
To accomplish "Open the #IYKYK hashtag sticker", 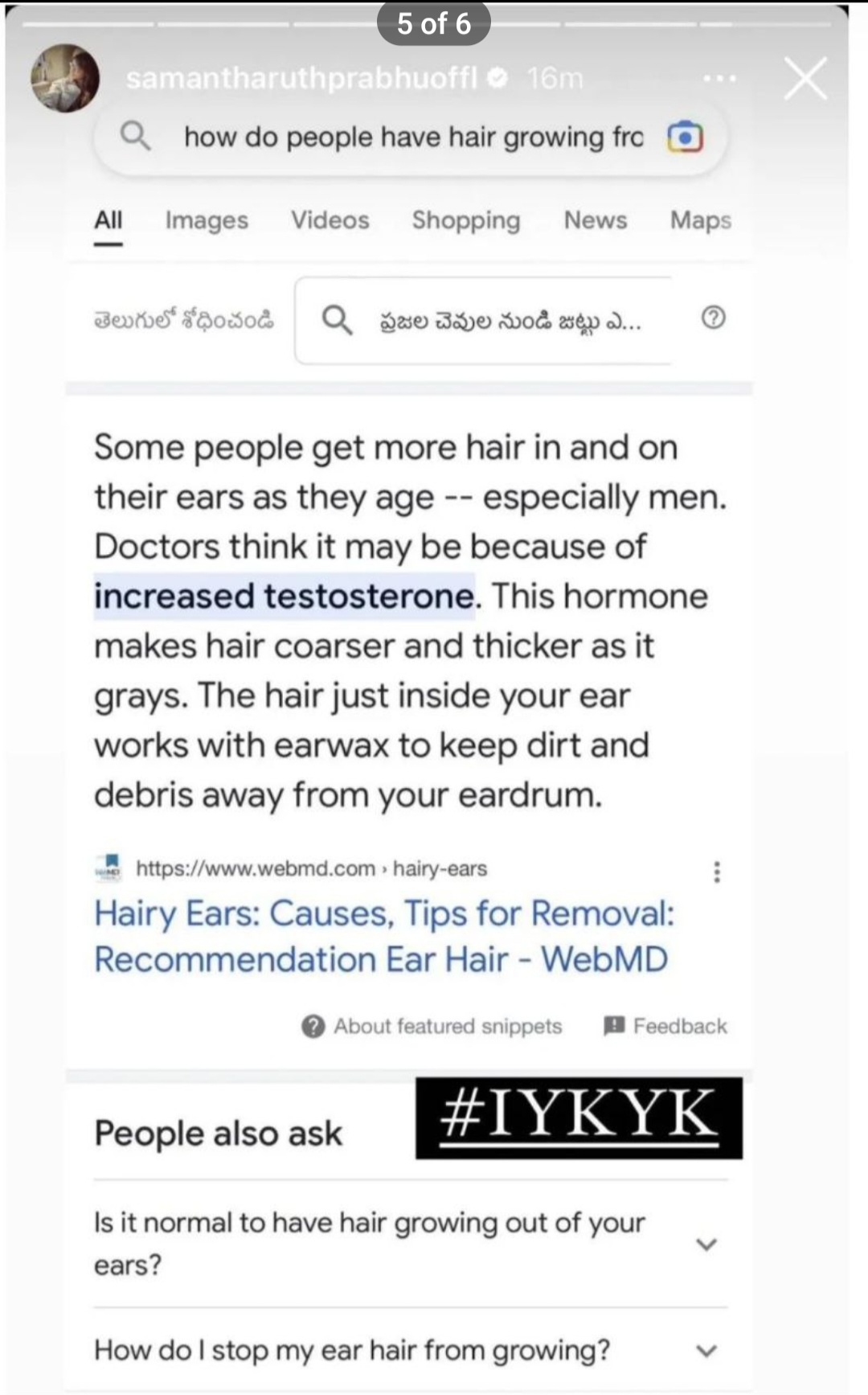I will tap(579, 1118).
